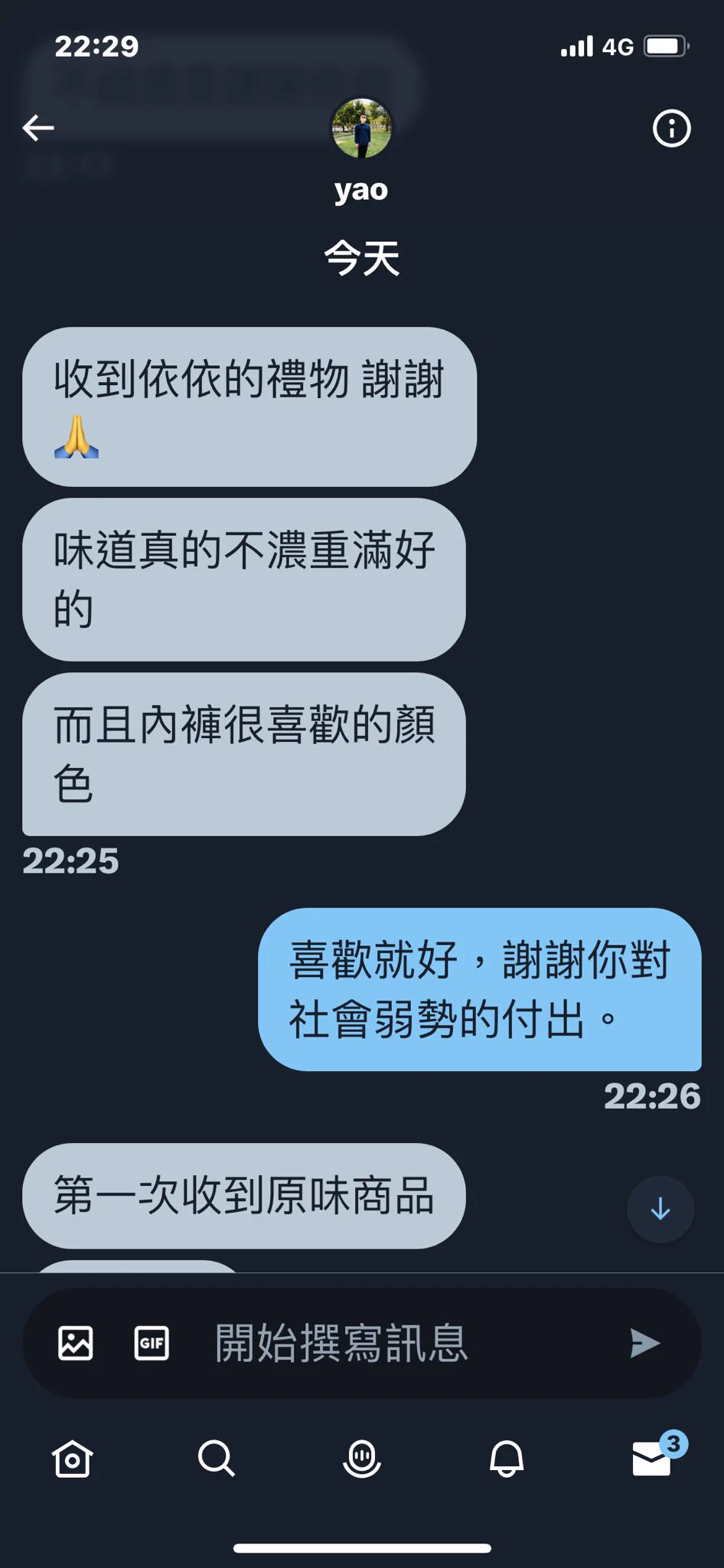This screenshot has width=724, height=1568.
Task: Open the GIF picker
Action: click(x=152, y=1343)
